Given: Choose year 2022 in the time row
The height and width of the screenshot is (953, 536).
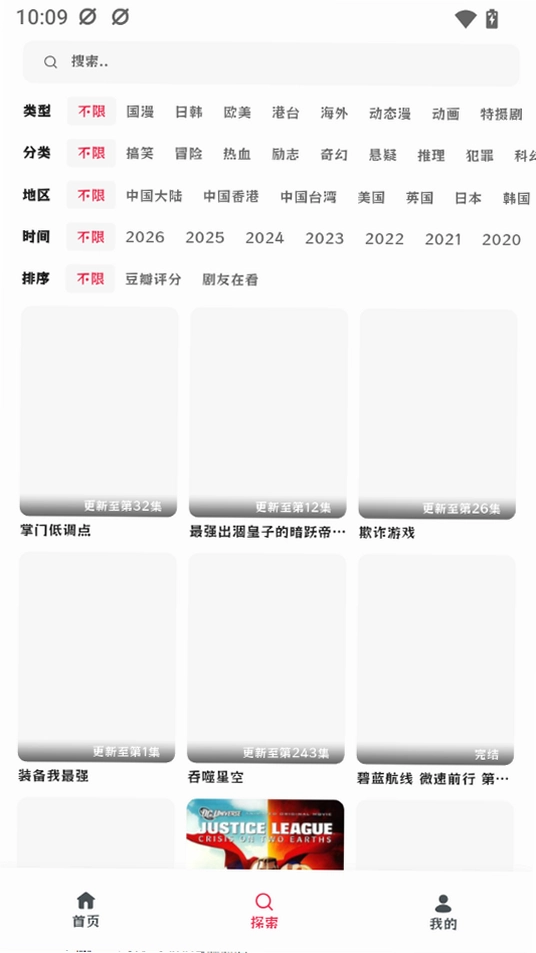Looking at the screenshot, I should point(384,239).
